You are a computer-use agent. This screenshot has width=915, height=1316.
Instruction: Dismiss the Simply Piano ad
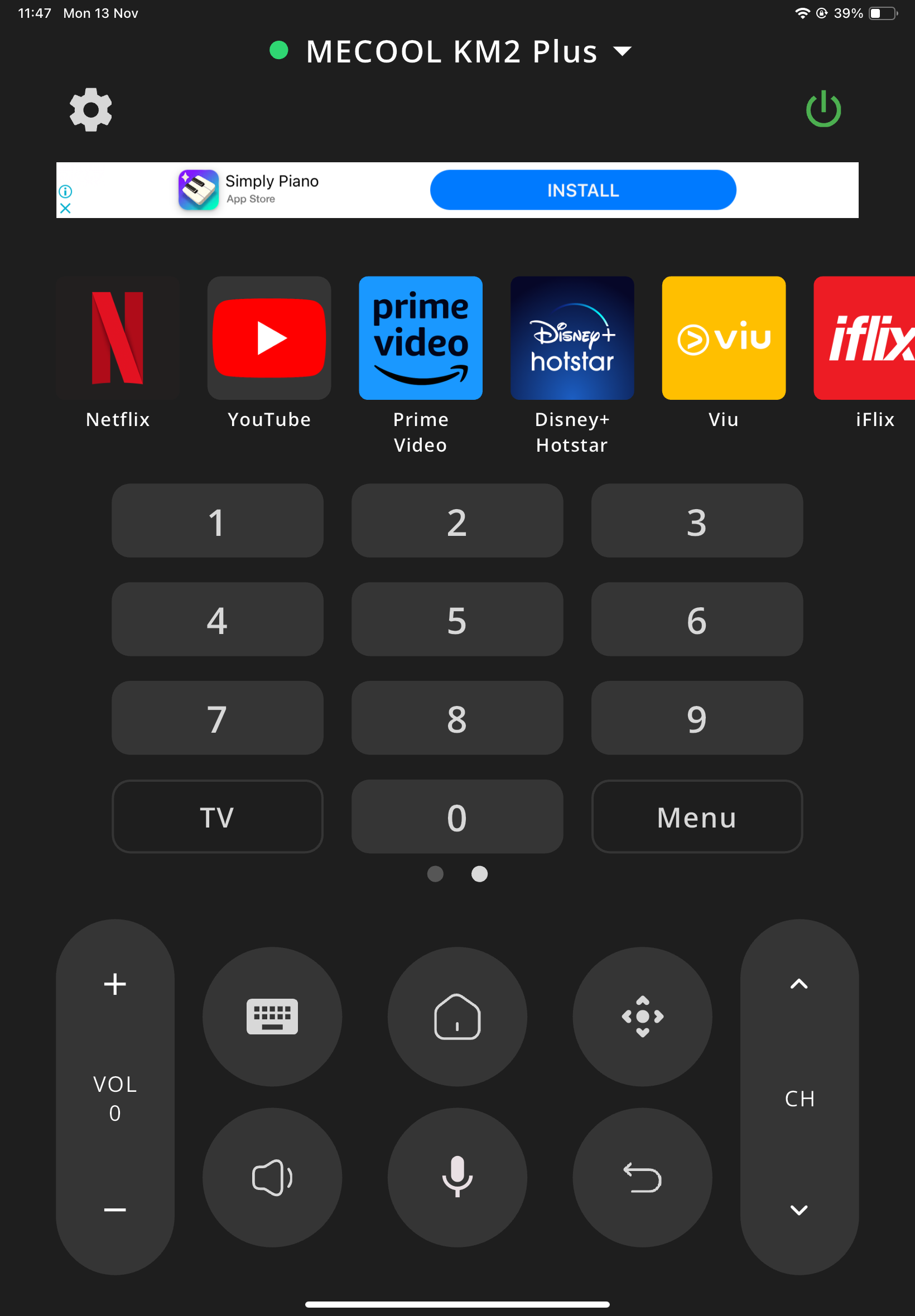(65, 209)
